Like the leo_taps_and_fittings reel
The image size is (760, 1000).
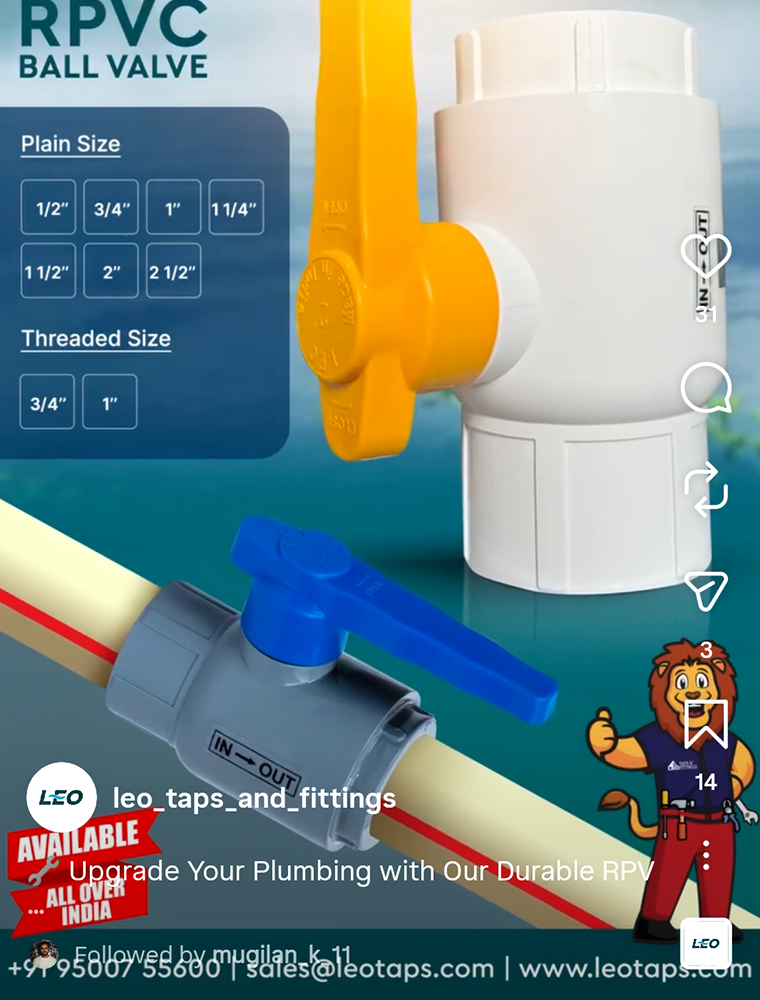[706, 257]
